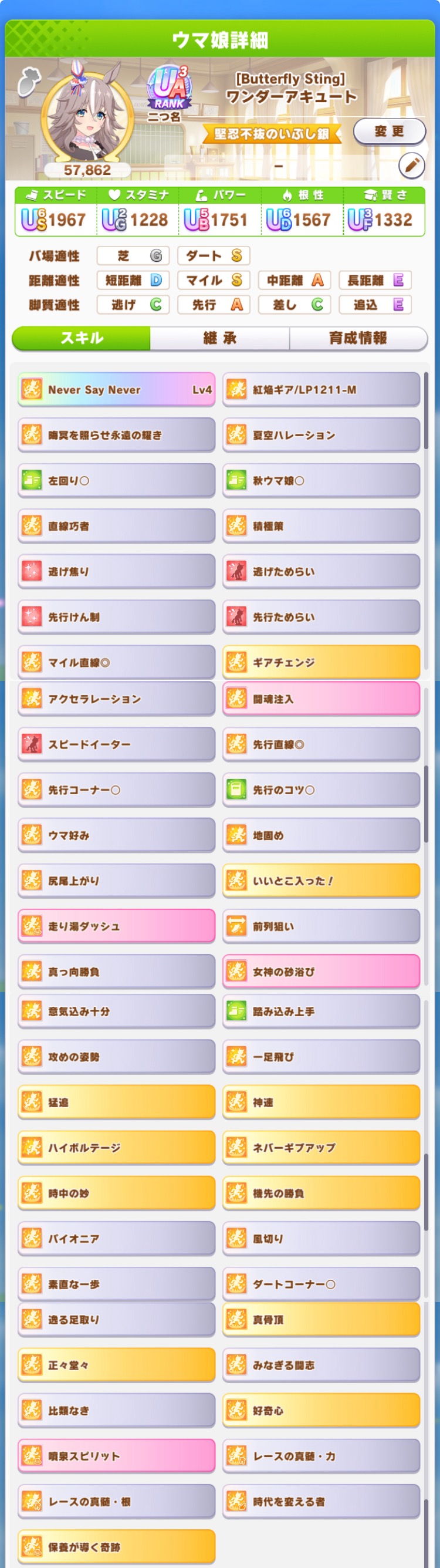The height and width of the screenshot is (1568, 440).
Task: Open the 保養が導く奇跡 skill
Action: tap(116, 1547)
